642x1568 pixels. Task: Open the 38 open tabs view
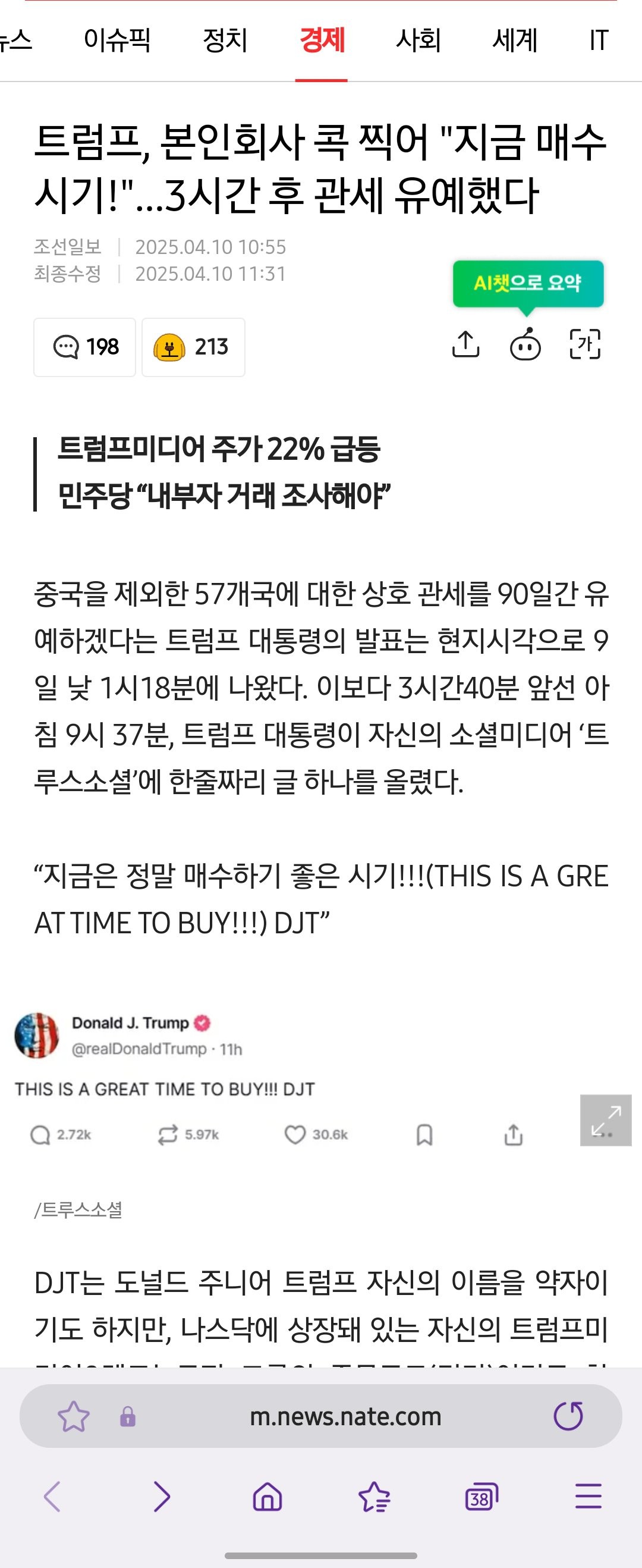(481, 1497)
